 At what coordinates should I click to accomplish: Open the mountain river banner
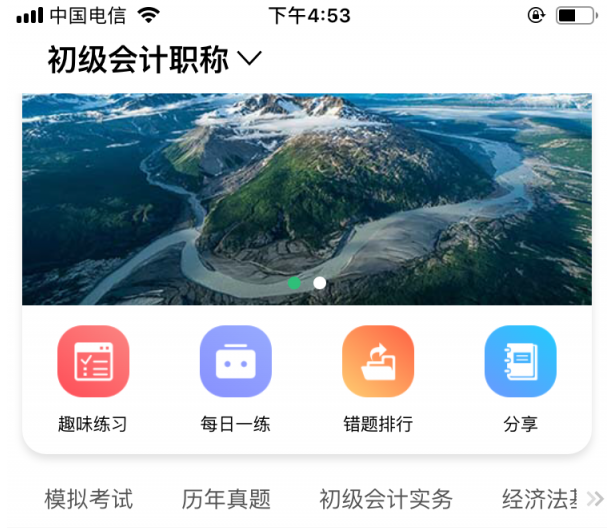click(307, 190)
